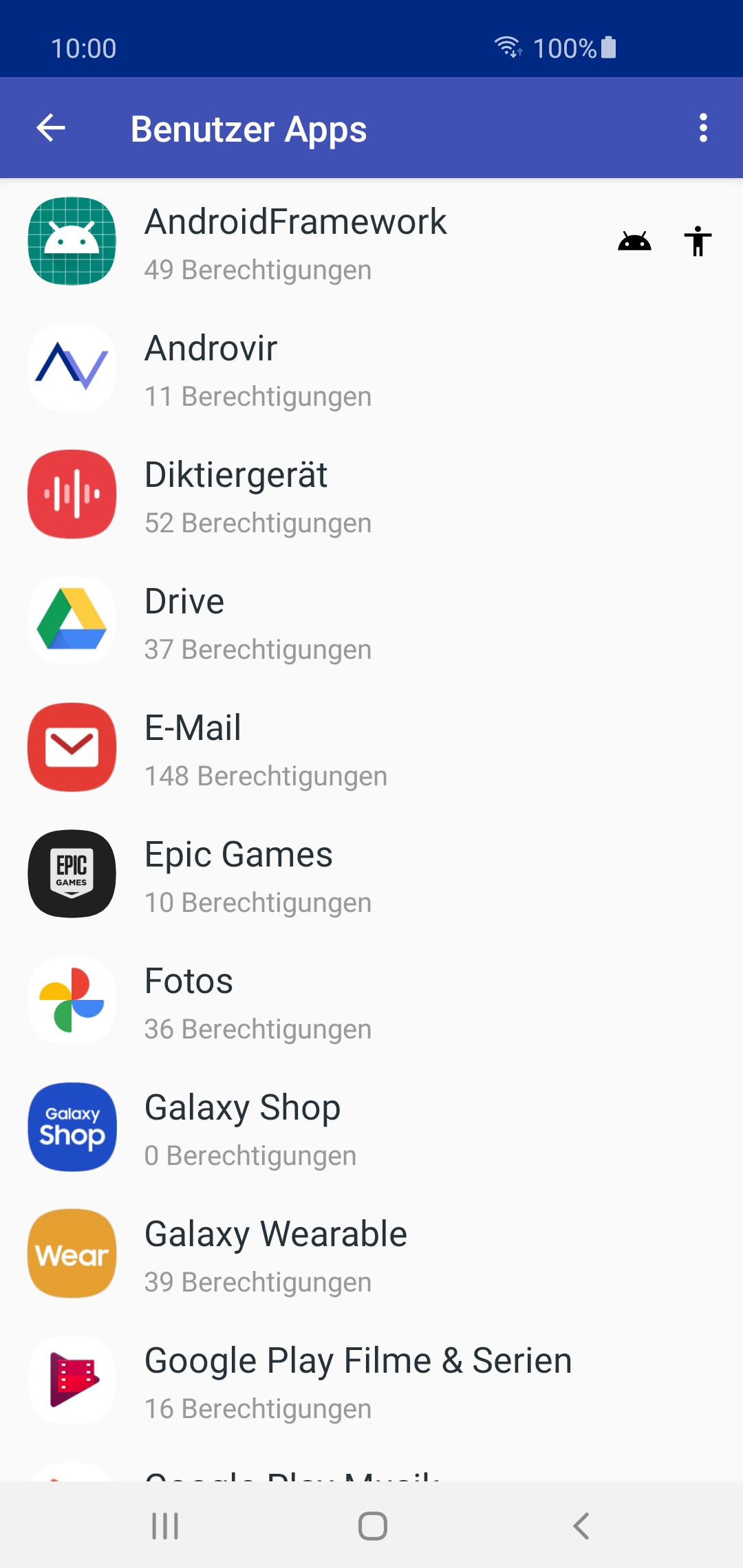View E-Mail app permissions

pos(371,748)
